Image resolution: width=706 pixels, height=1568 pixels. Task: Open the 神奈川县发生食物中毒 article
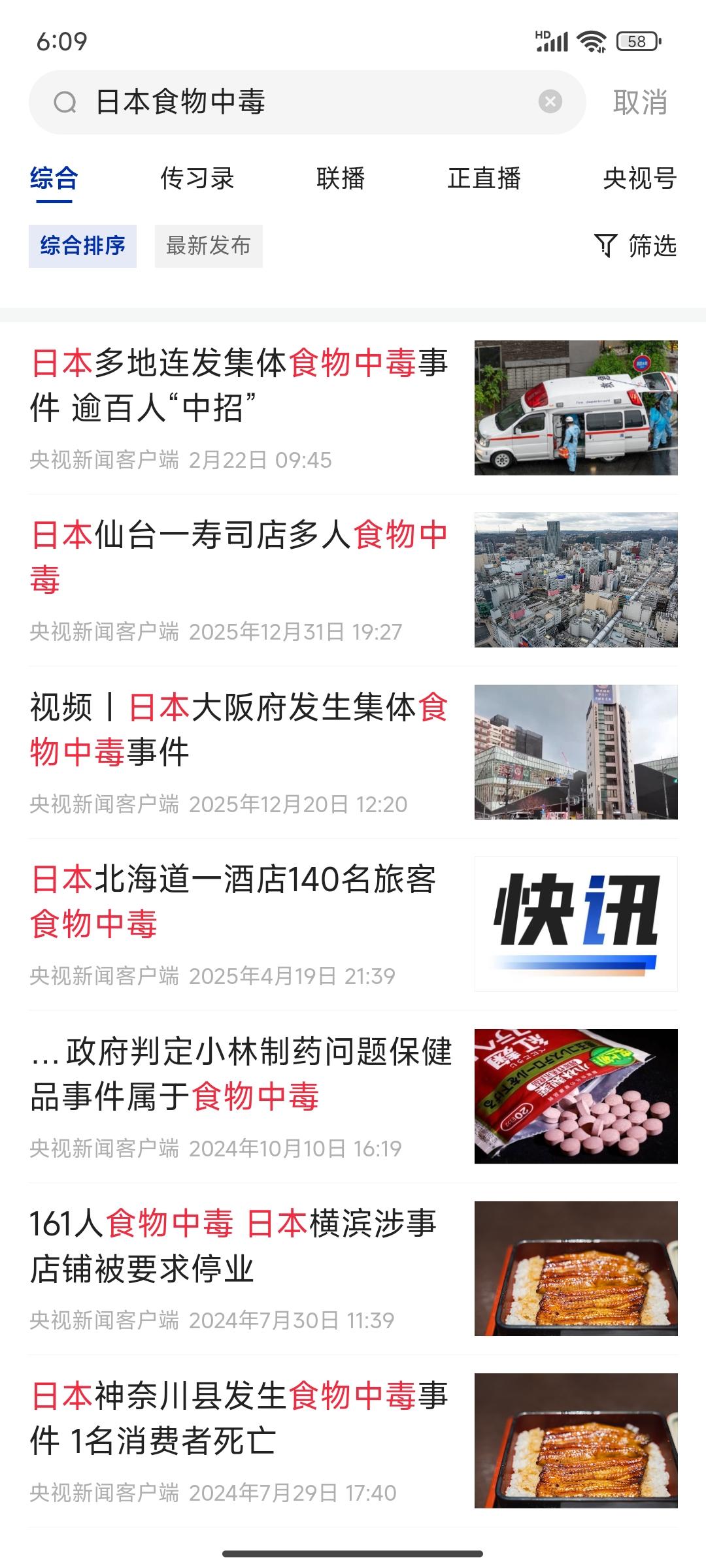(x=353, y=1441)
